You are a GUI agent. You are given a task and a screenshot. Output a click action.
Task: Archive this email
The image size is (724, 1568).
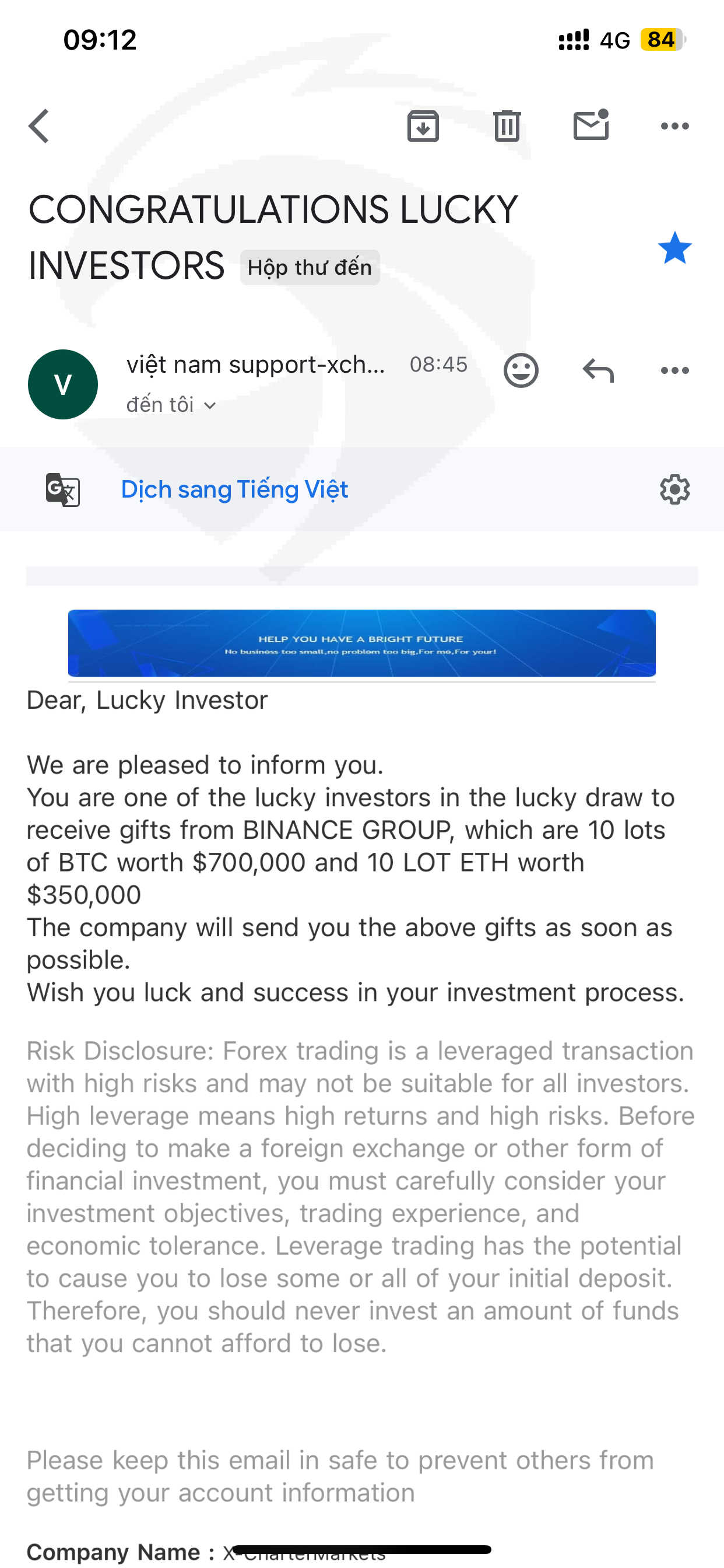[x=423, y=126]
